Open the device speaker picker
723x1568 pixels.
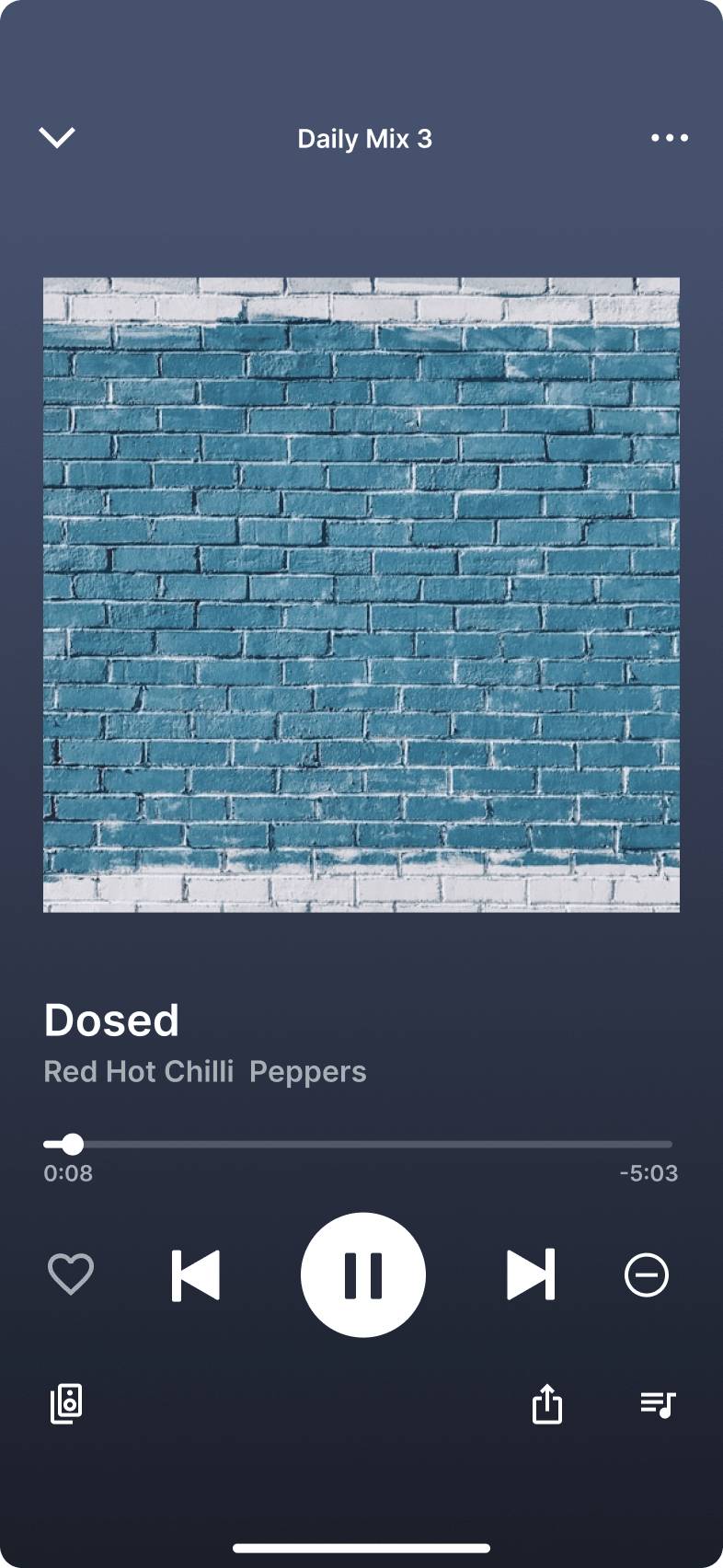click(x=66, y=1404)
